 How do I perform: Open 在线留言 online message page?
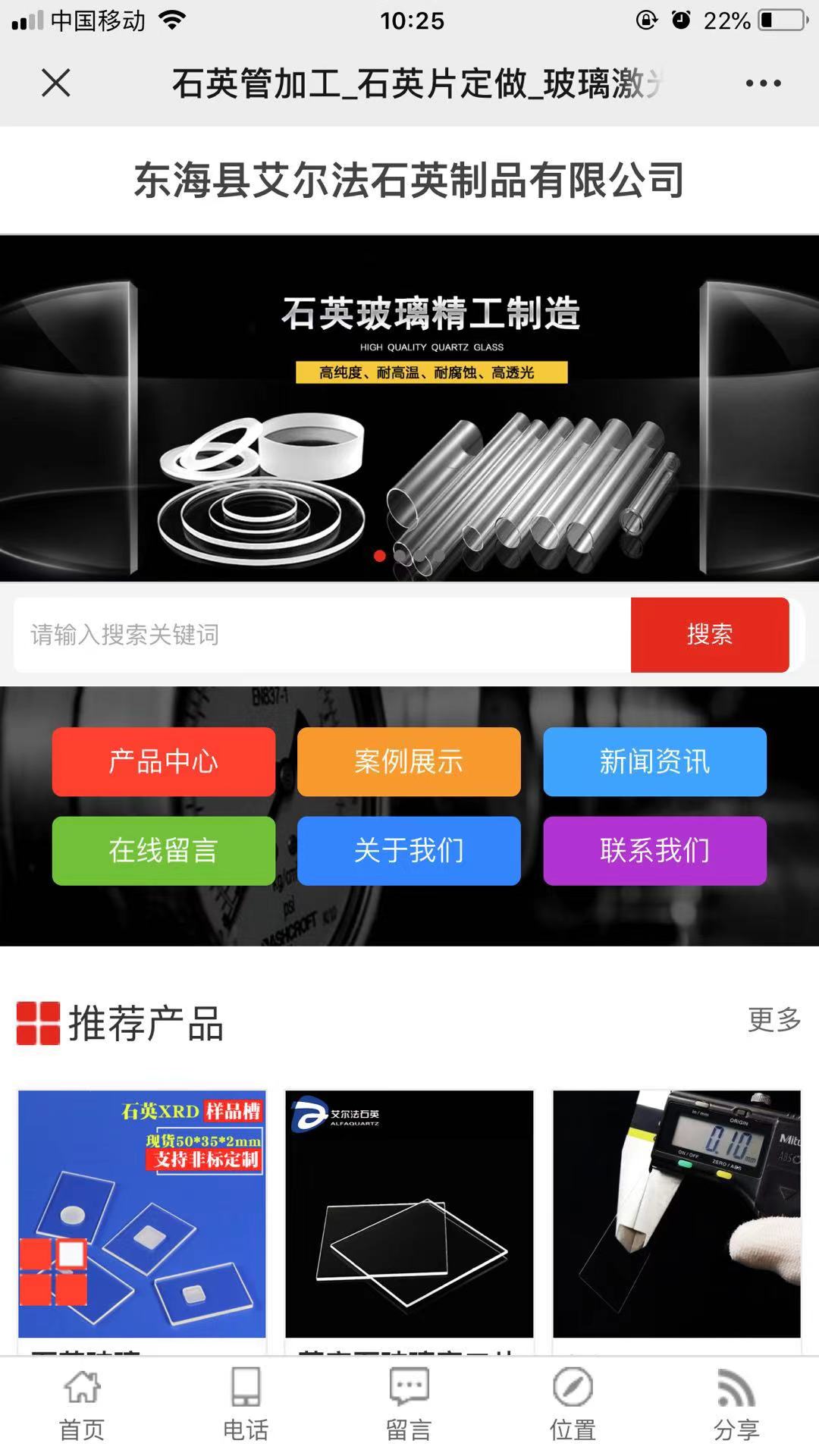point(164,851)
